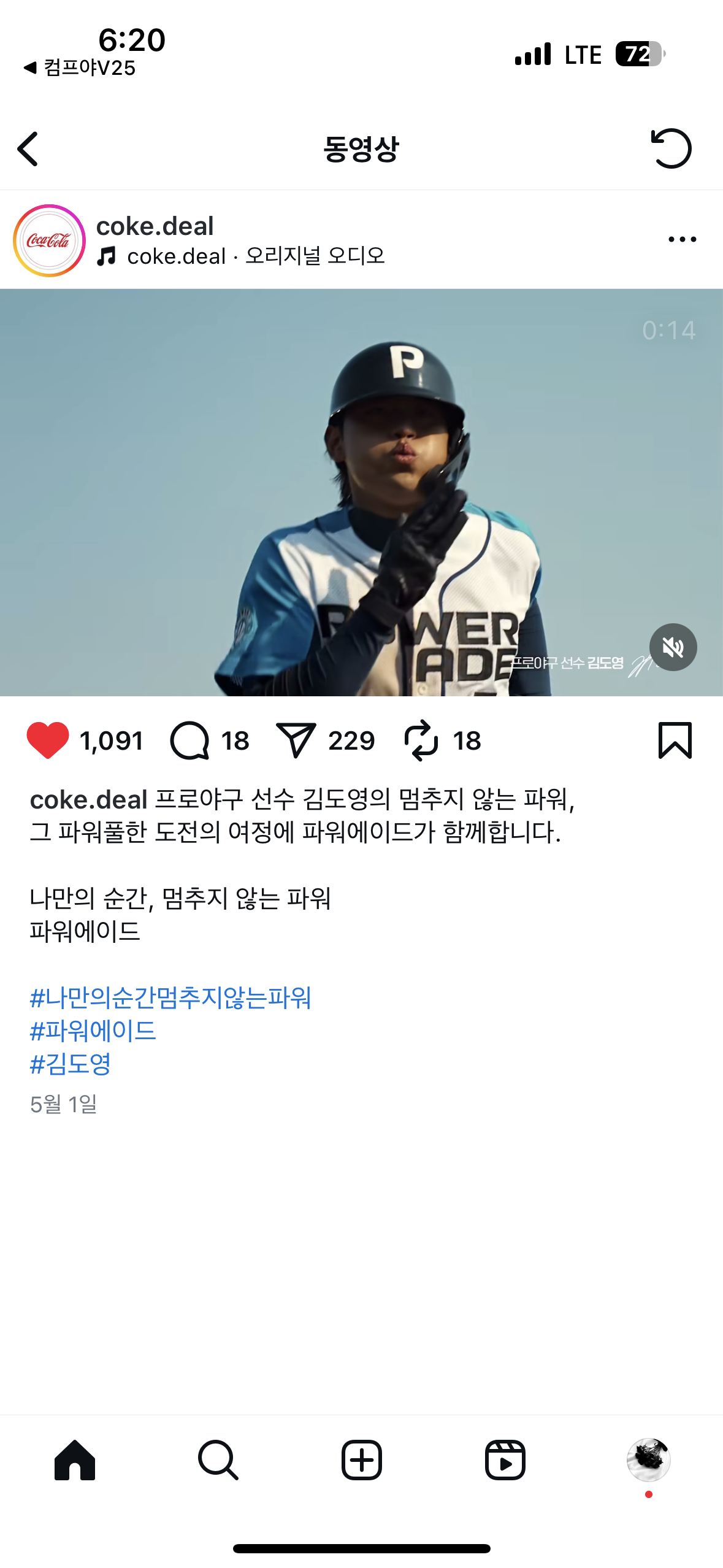This screenshot has height=1568, width=723.
Task: Open the comments on this post
Action: [x=189, y=740]
